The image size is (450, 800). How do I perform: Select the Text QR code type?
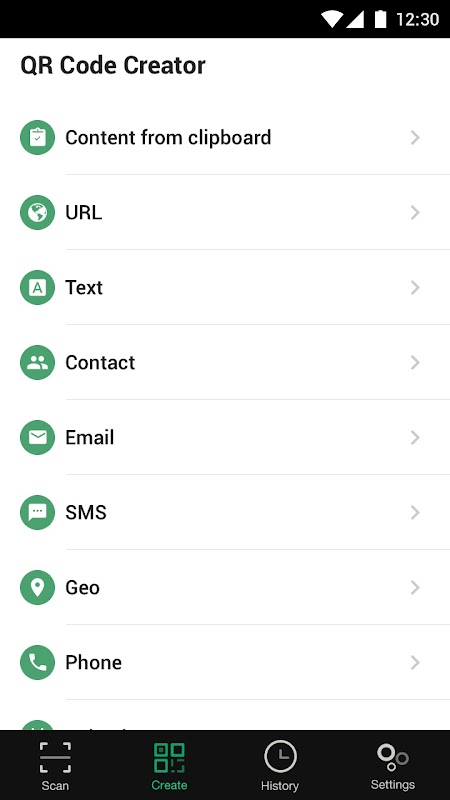tap(225, 287)
